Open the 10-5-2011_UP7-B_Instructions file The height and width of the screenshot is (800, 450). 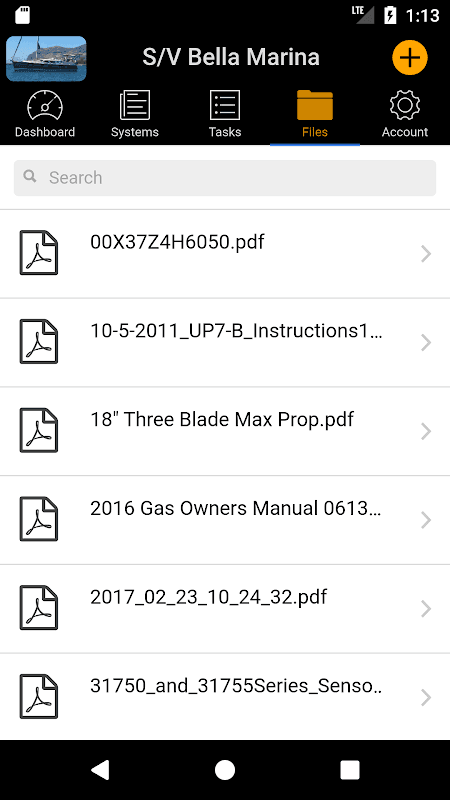point(225,343)
